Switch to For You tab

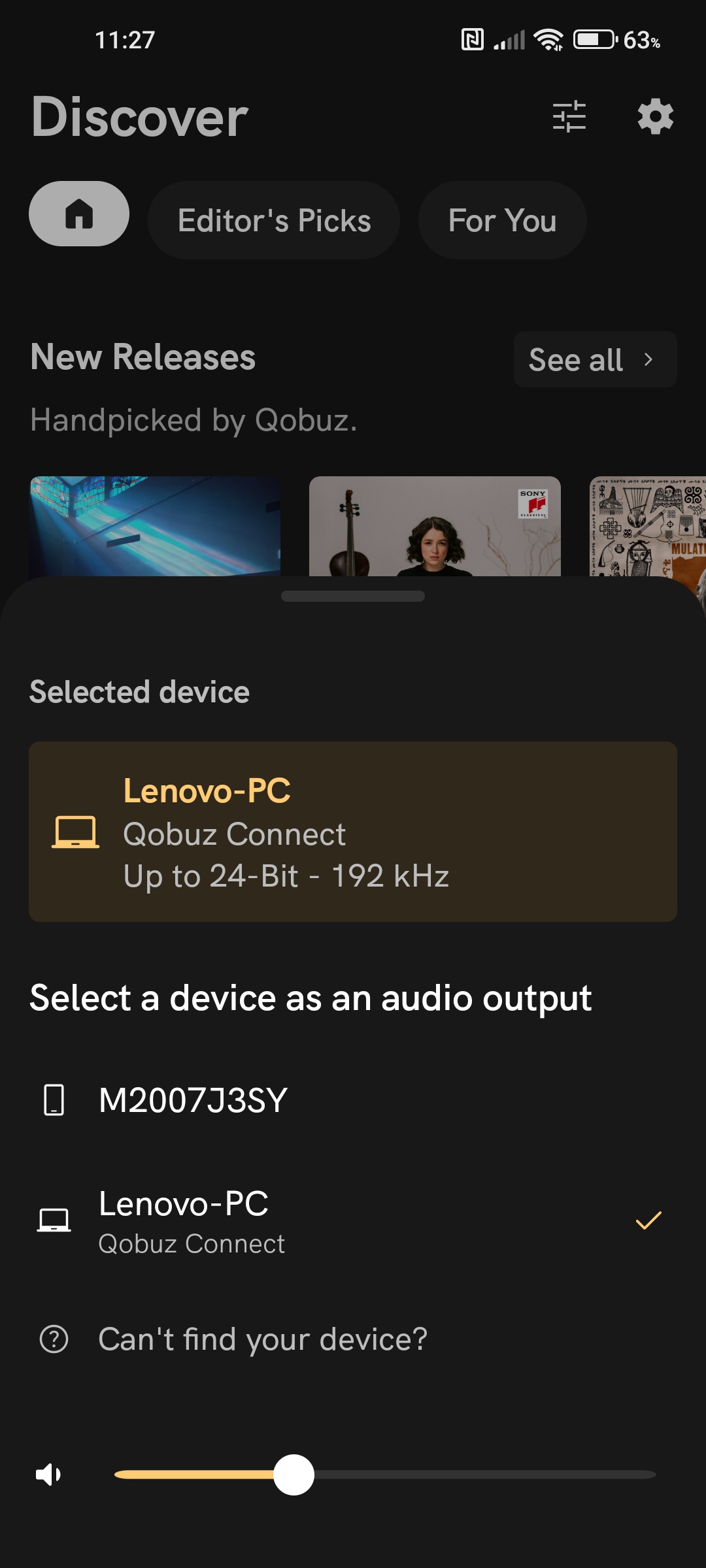coord(502,220)
